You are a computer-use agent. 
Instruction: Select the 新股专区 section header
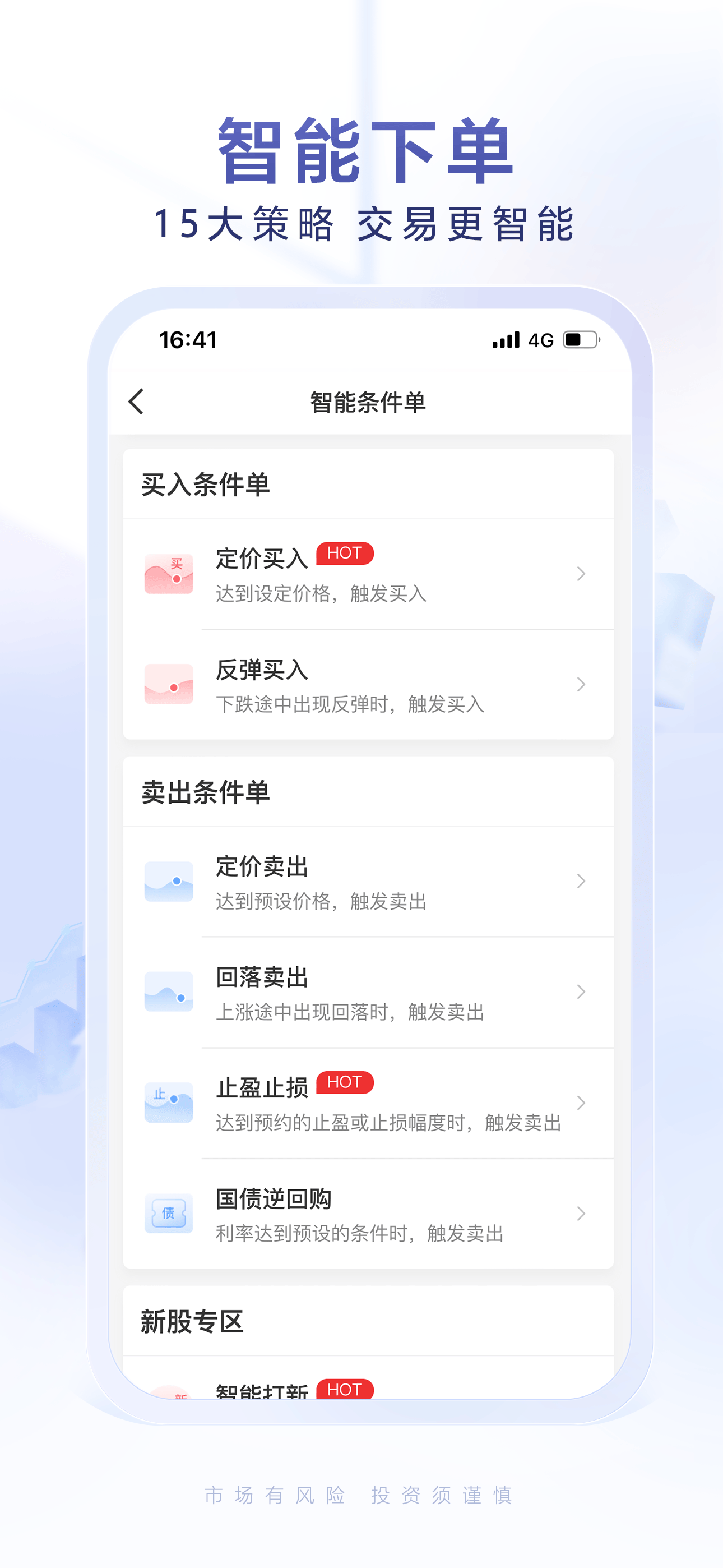(192, 1320)
